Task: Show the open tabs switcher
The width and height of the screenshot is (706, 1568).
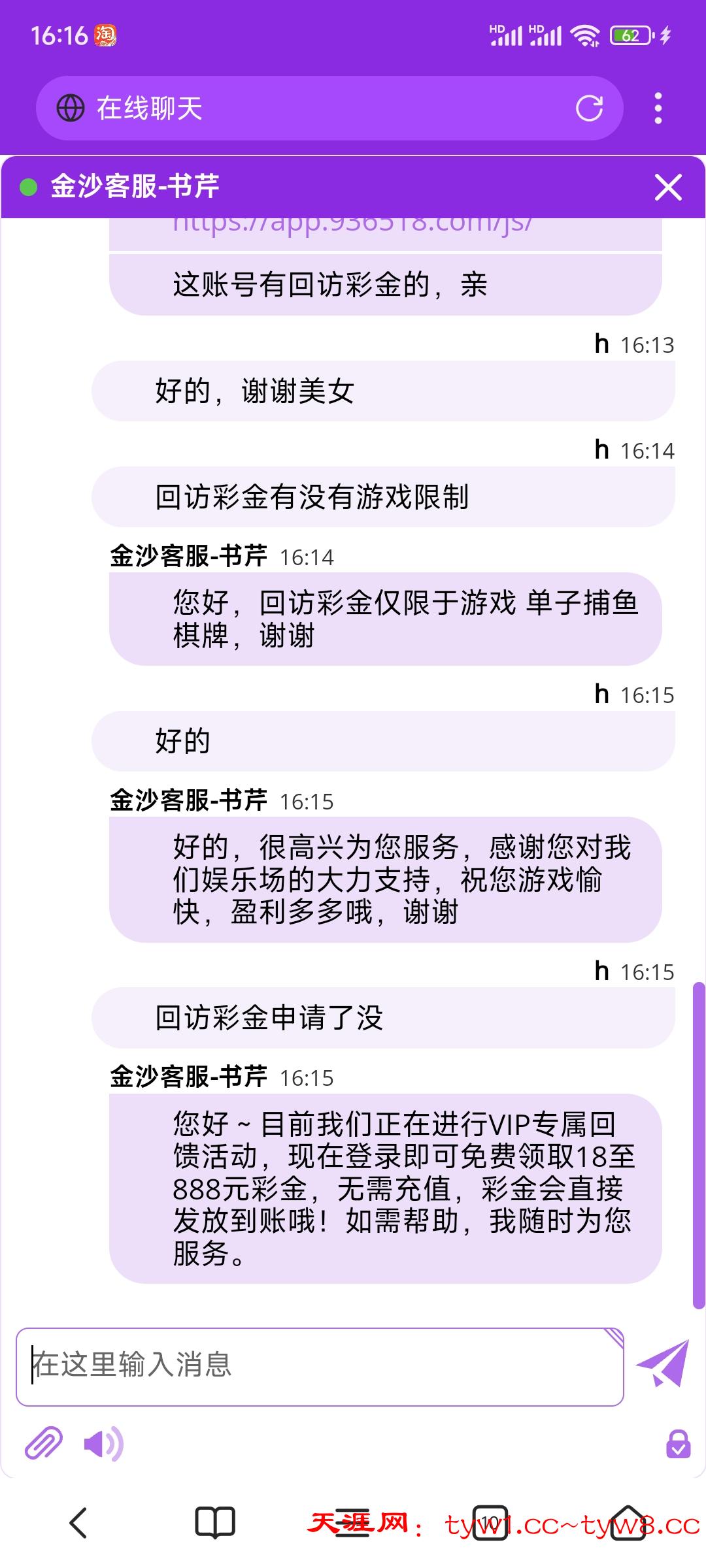Action: [x=490, y=1523]
